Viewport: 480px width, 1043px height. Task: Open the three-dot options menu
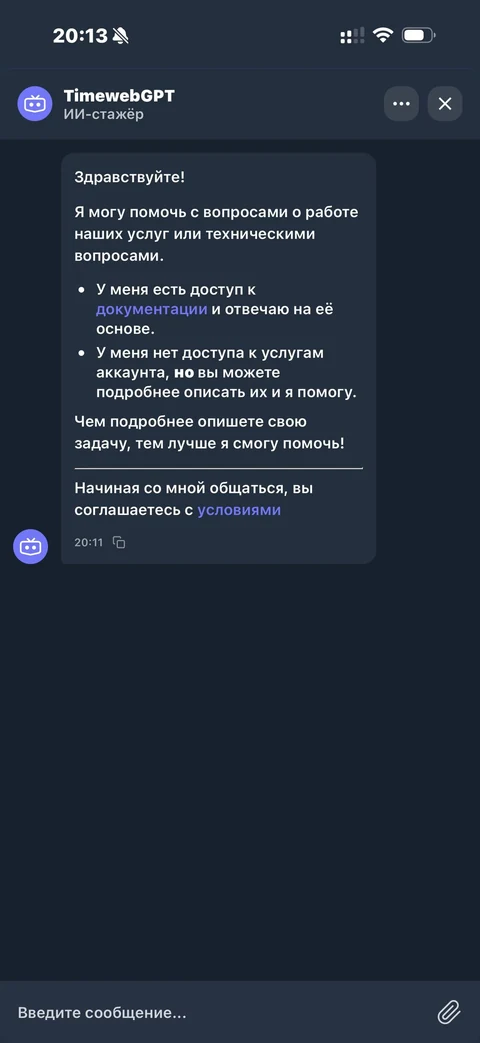401,104
